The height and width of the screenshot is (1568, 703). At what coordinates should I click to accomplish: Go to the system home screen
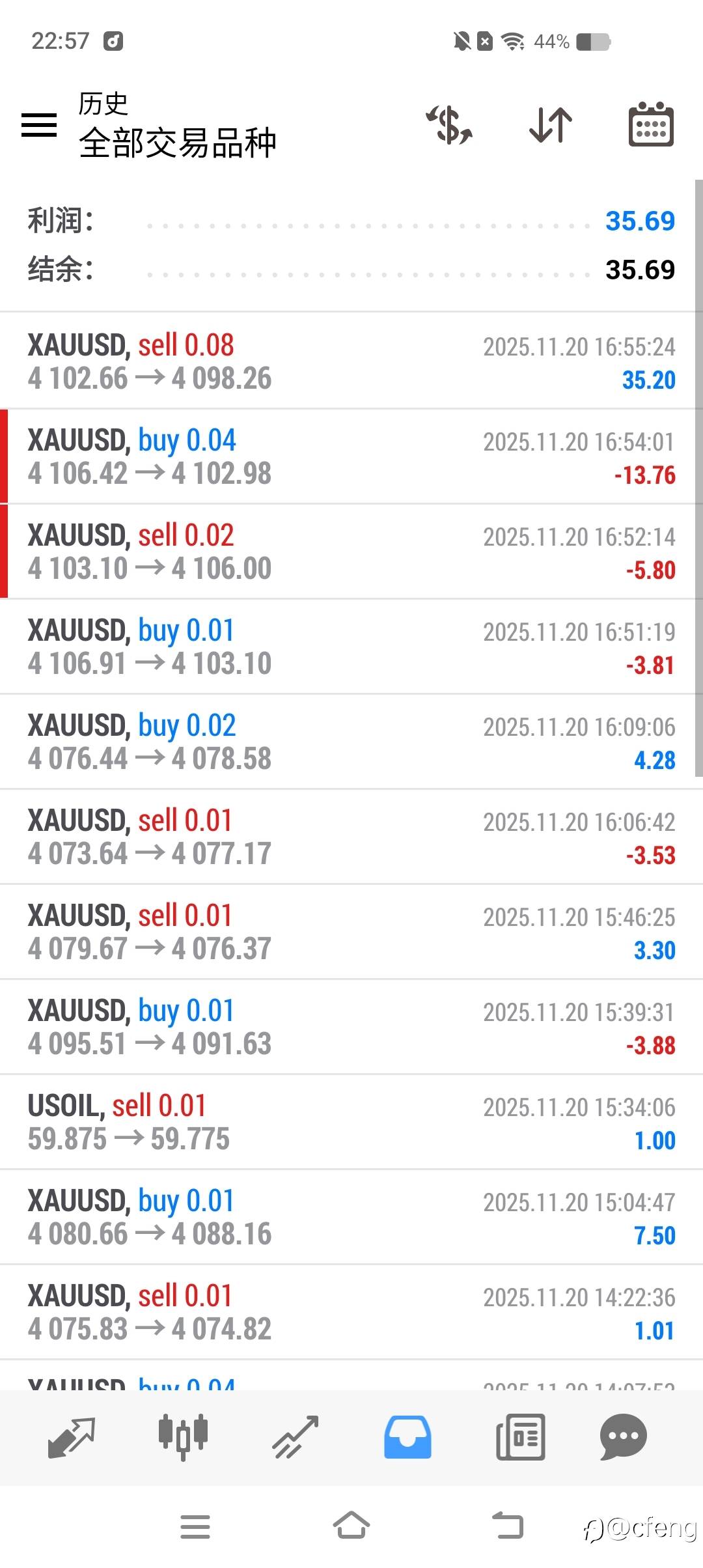351,1526
